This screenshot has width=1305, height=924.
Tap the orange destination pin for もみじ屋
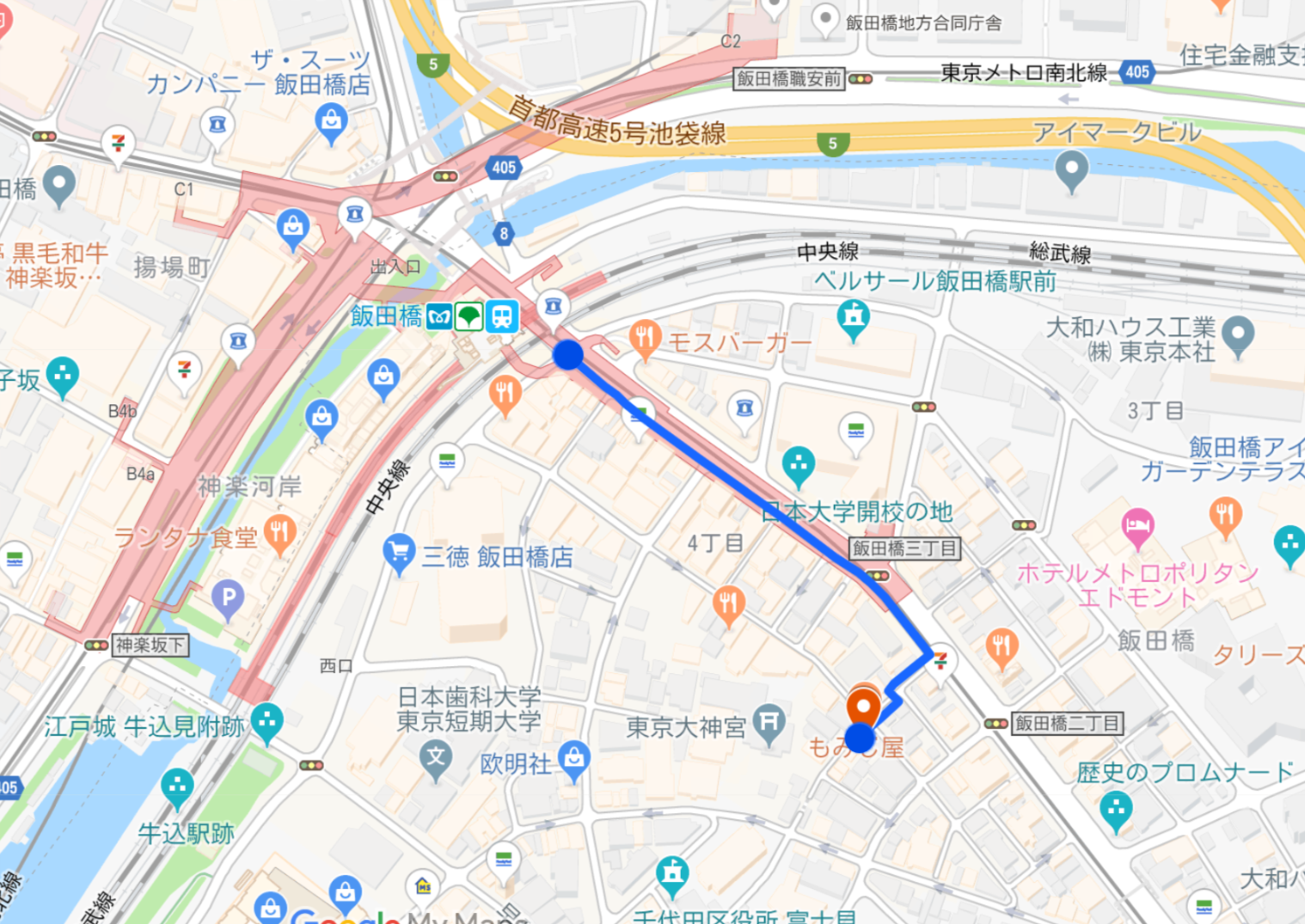point(863,707)
